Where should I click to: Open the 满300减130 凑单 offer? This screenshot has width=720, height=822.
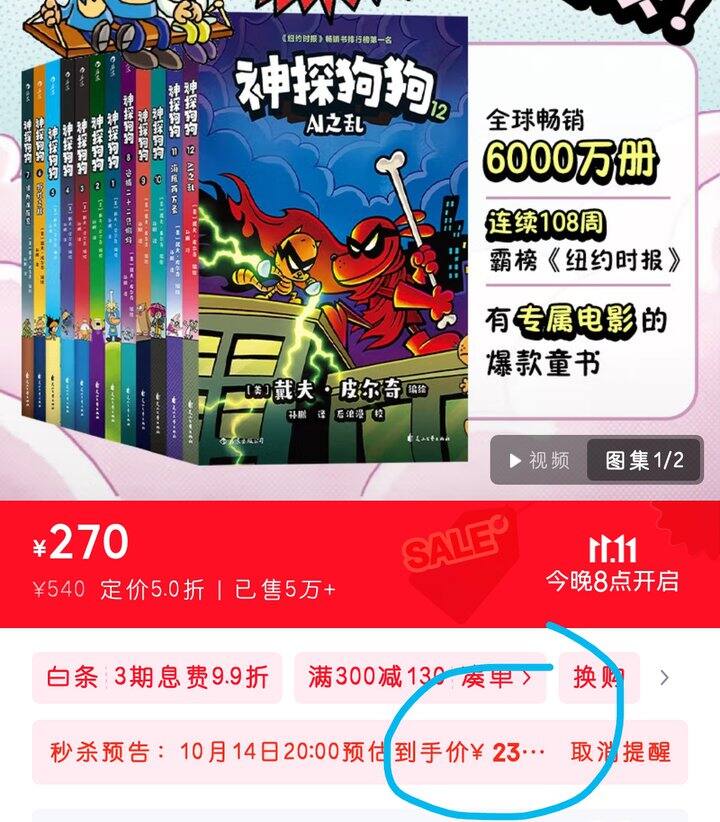point(420,678)
